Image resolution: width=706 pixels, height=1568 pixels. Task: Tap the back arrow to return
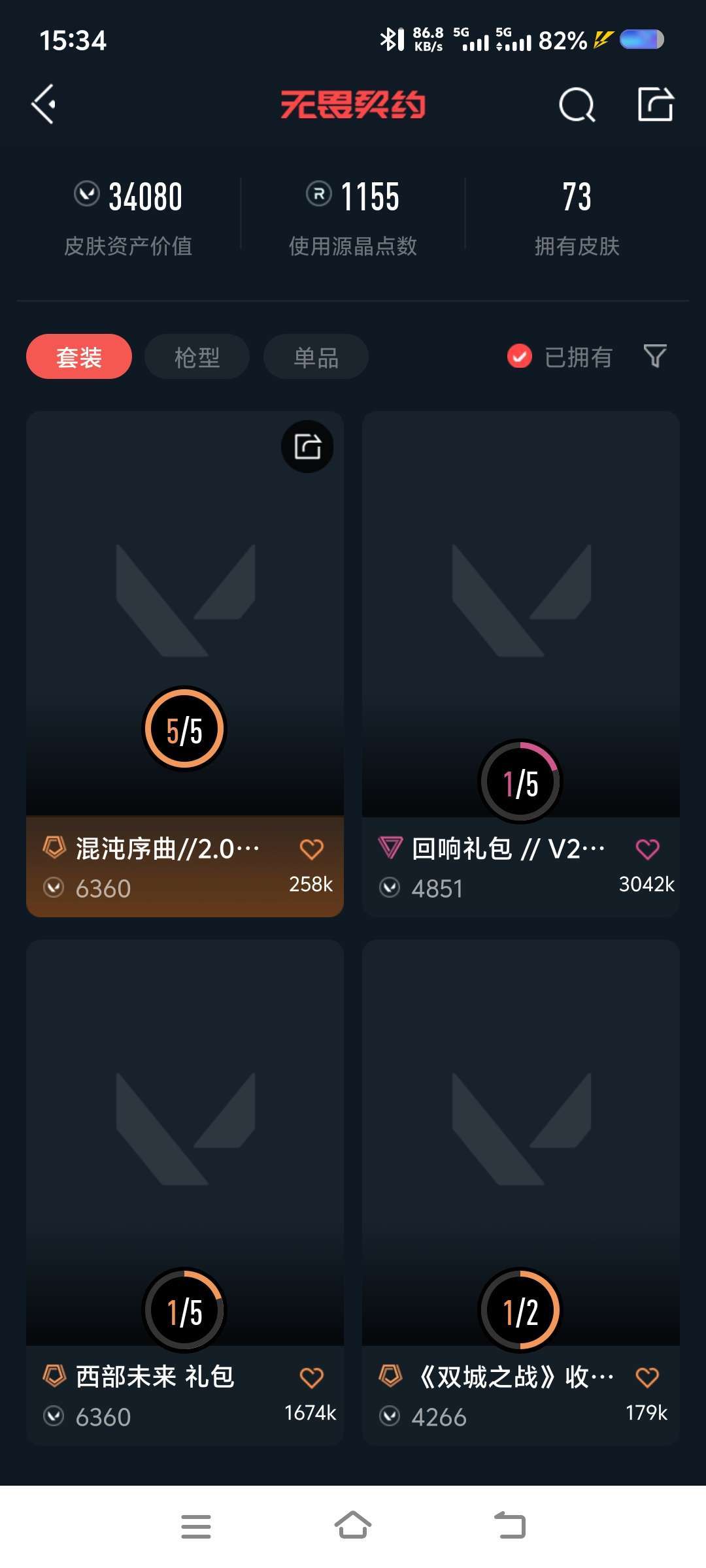pyautogui.click(x=43, y=105)
